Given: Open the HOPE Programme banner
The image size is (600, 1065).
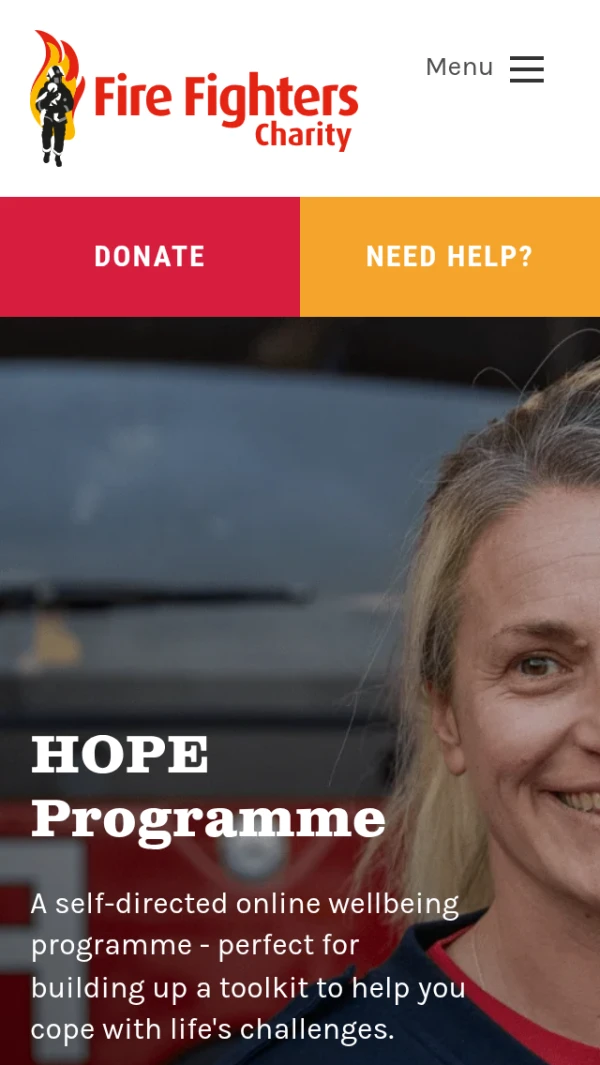Looking at the screenshot, I should point(208,787).
